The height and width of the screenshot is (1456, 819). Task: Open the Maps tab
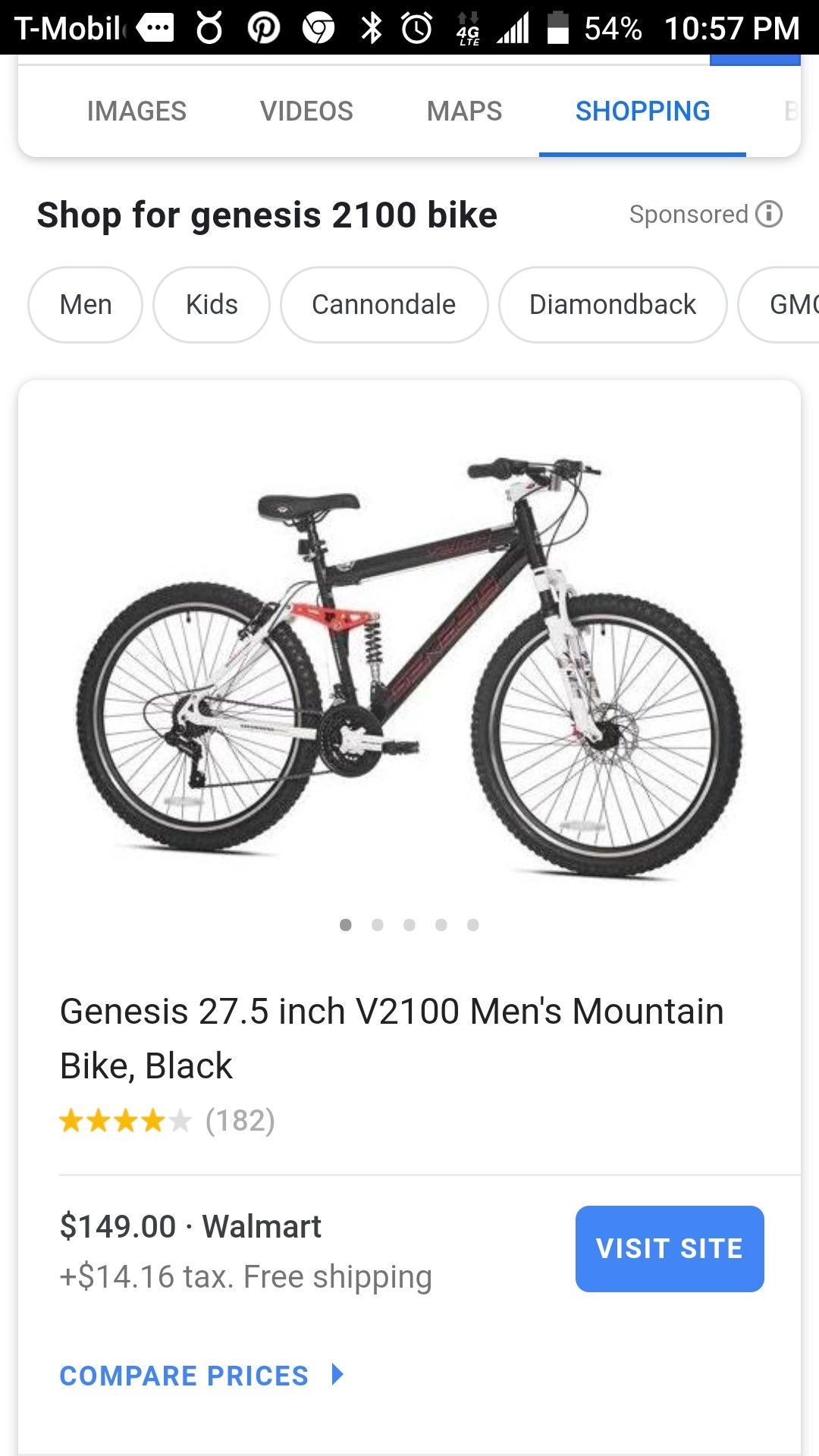464,111
